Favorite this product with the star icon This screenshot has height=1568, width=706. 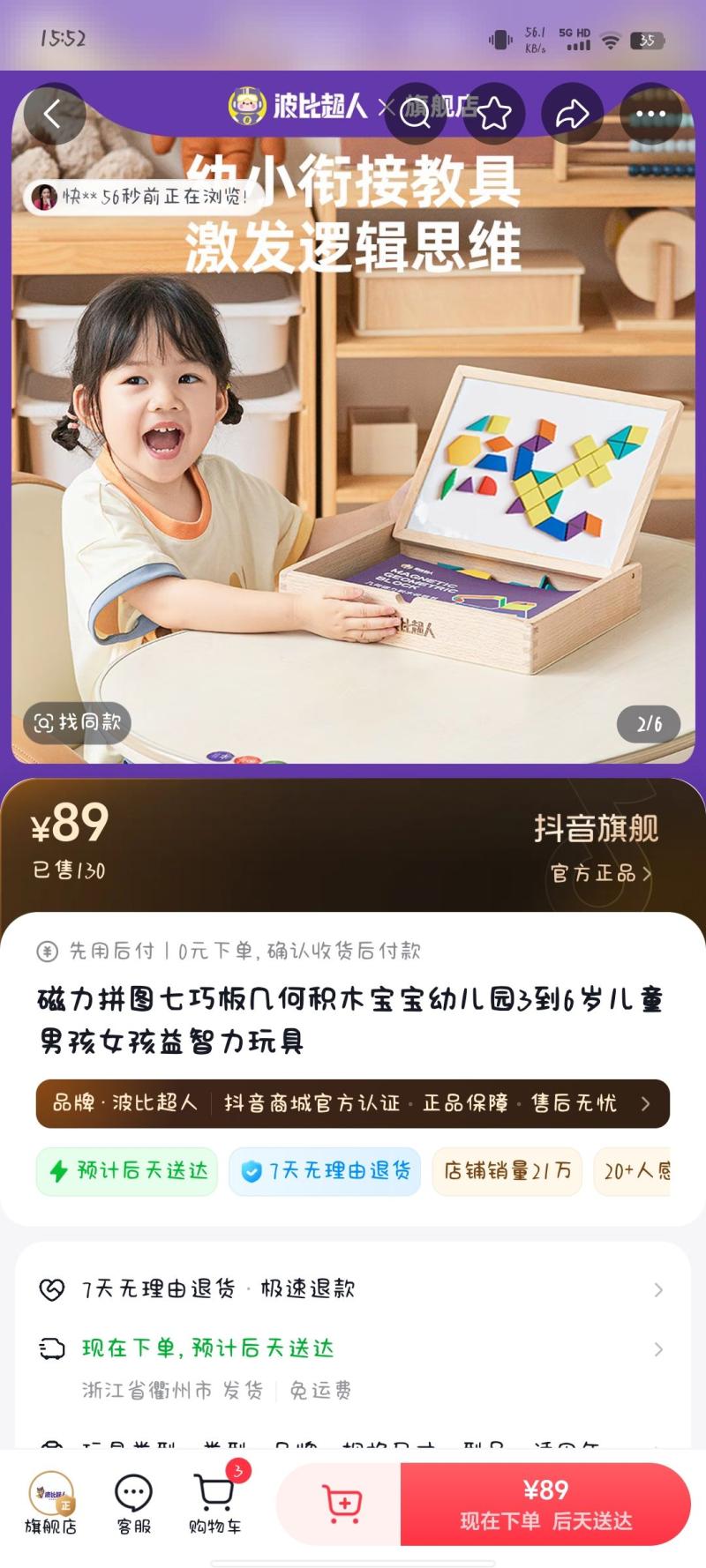click(494, 114)
